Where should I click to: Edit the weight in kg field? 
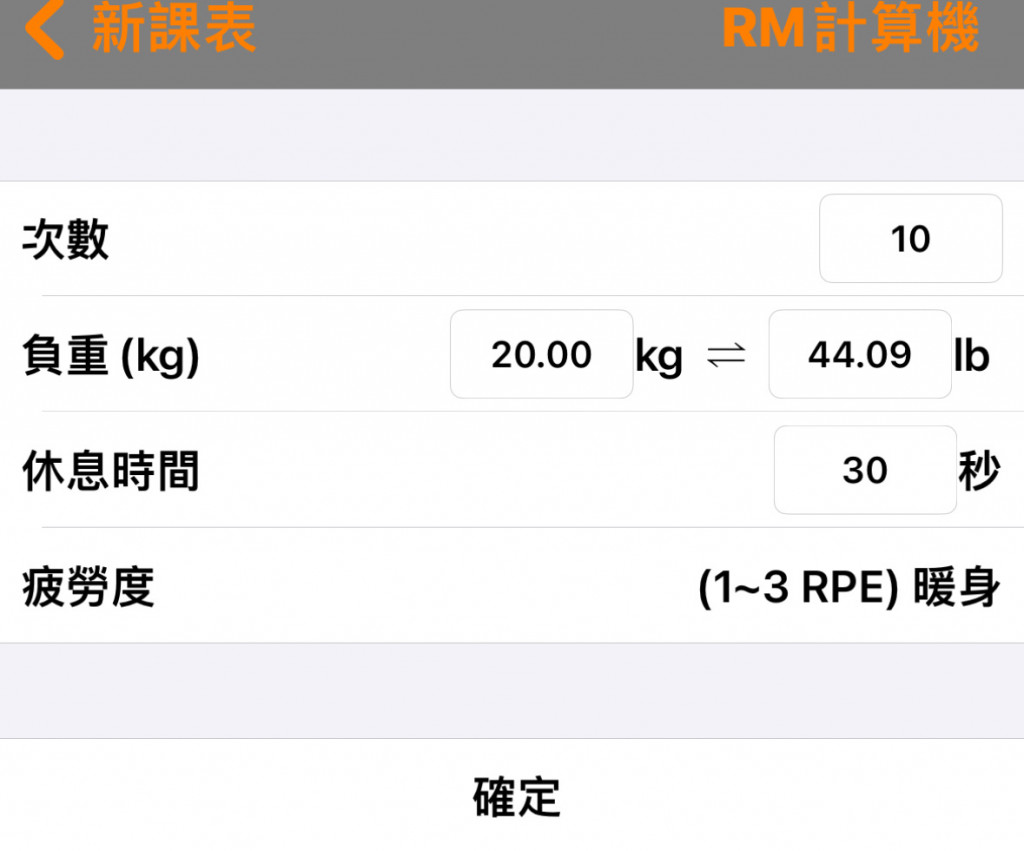pos(541,355)
